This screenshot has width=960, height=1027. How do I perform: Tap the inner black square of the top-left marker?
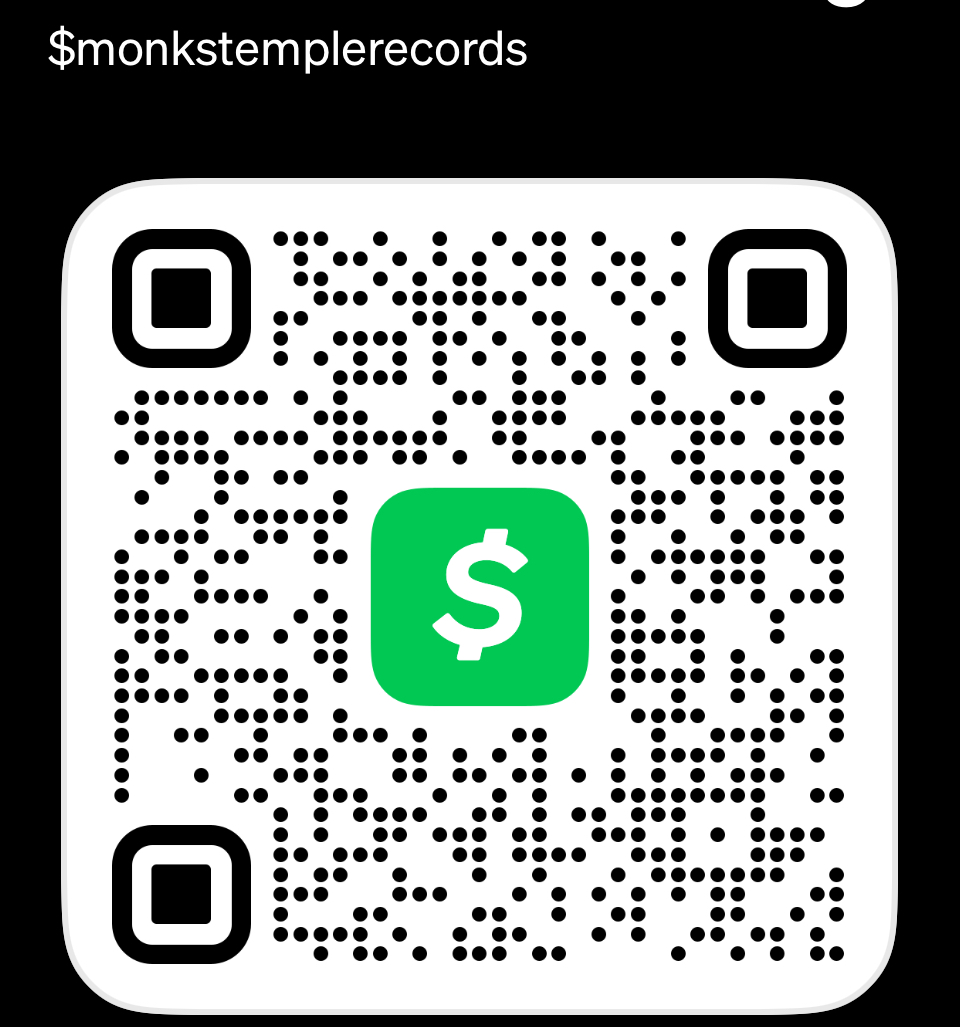[182, 299]
